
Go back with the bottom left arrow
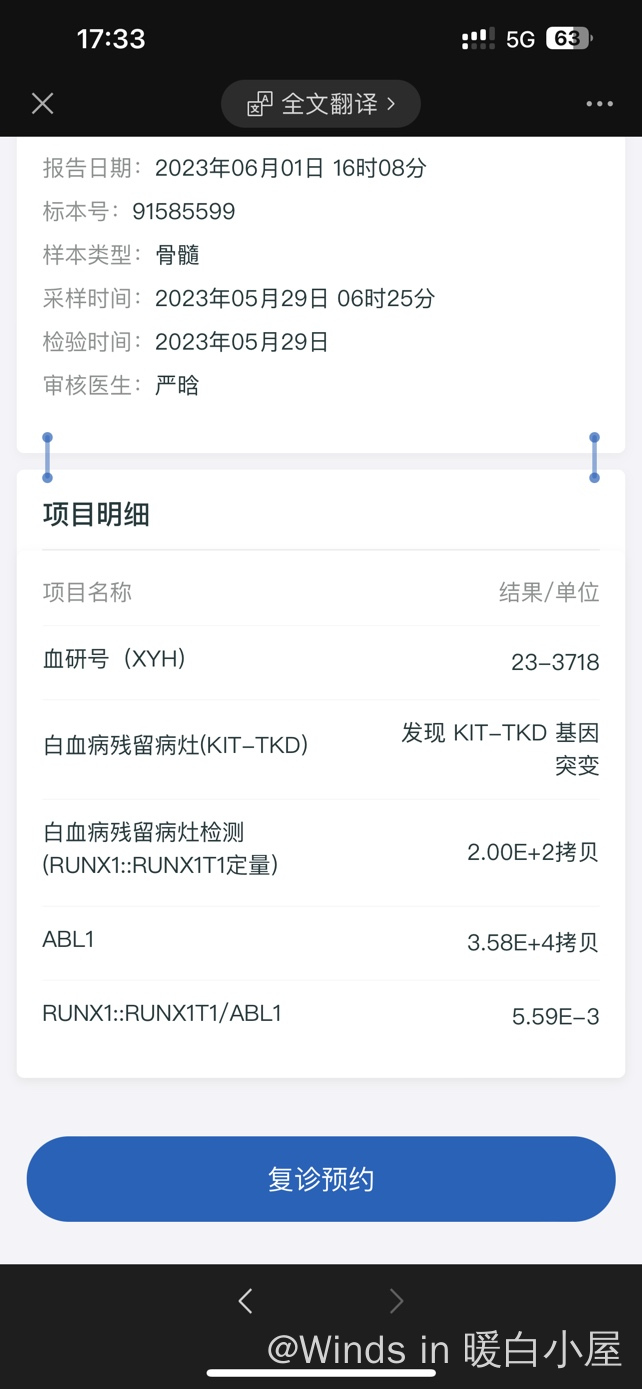click(246, 1301)
